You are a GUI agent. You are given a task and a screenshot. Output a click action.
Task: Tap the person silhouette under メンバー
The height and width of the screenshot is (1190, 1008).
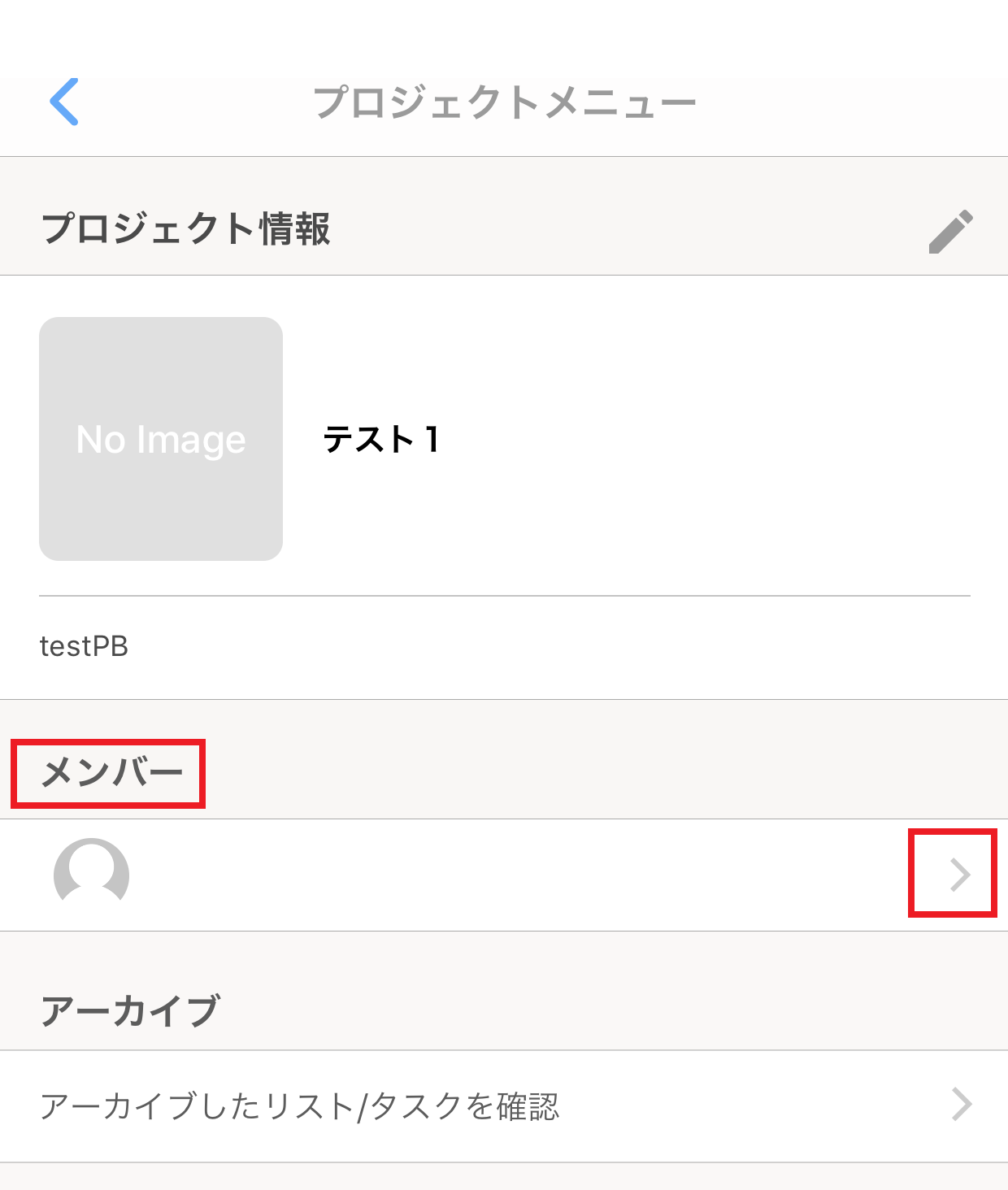(x=91, y=875)
